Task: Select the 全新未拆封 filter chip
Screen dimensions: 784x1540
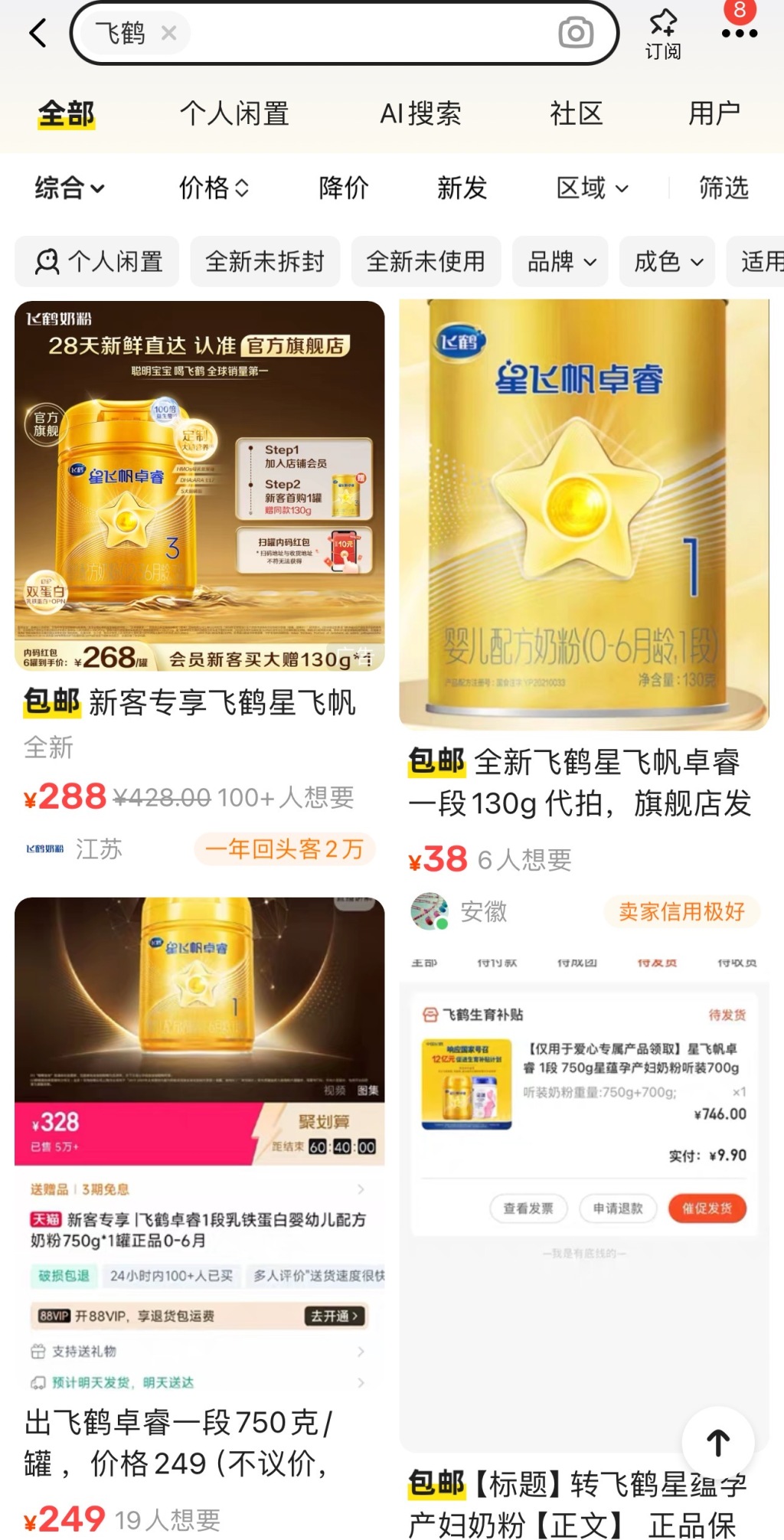Action: [265, 262]
